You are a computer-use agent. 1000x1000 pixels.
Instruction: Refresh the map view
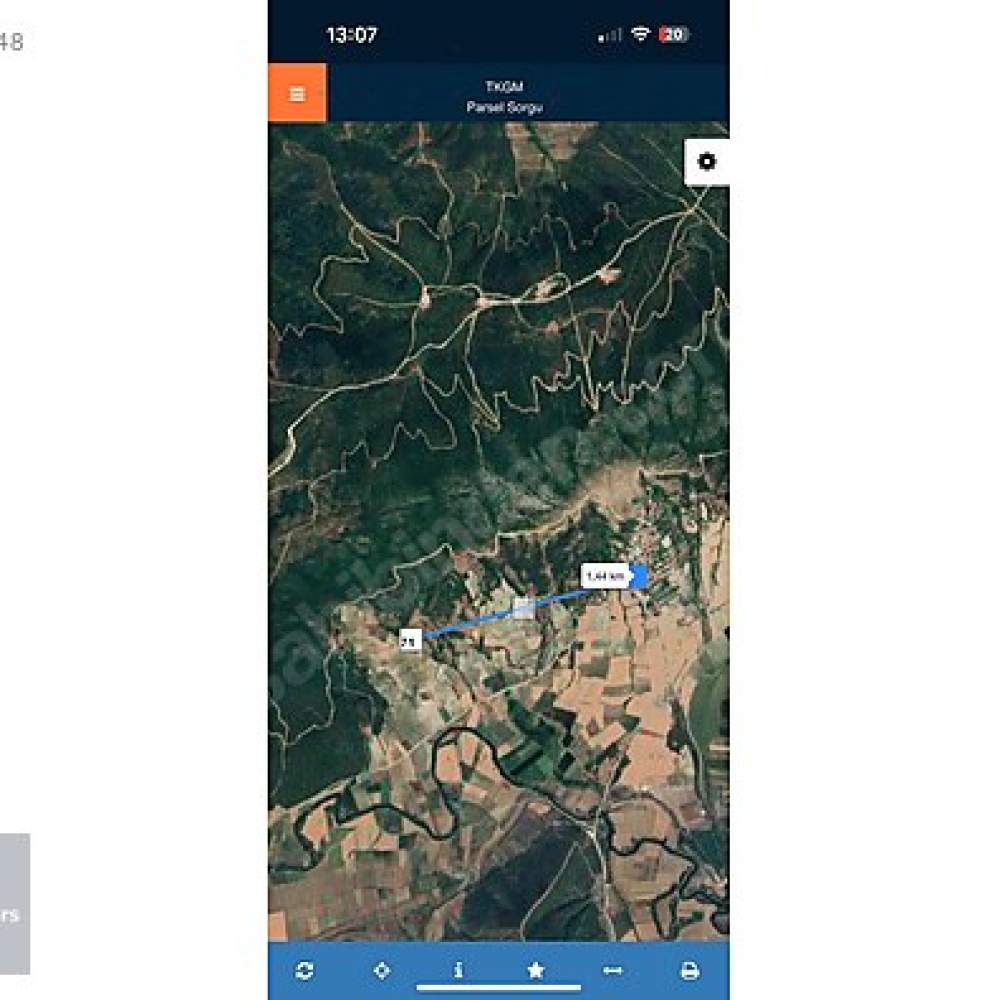coord(305,970)
